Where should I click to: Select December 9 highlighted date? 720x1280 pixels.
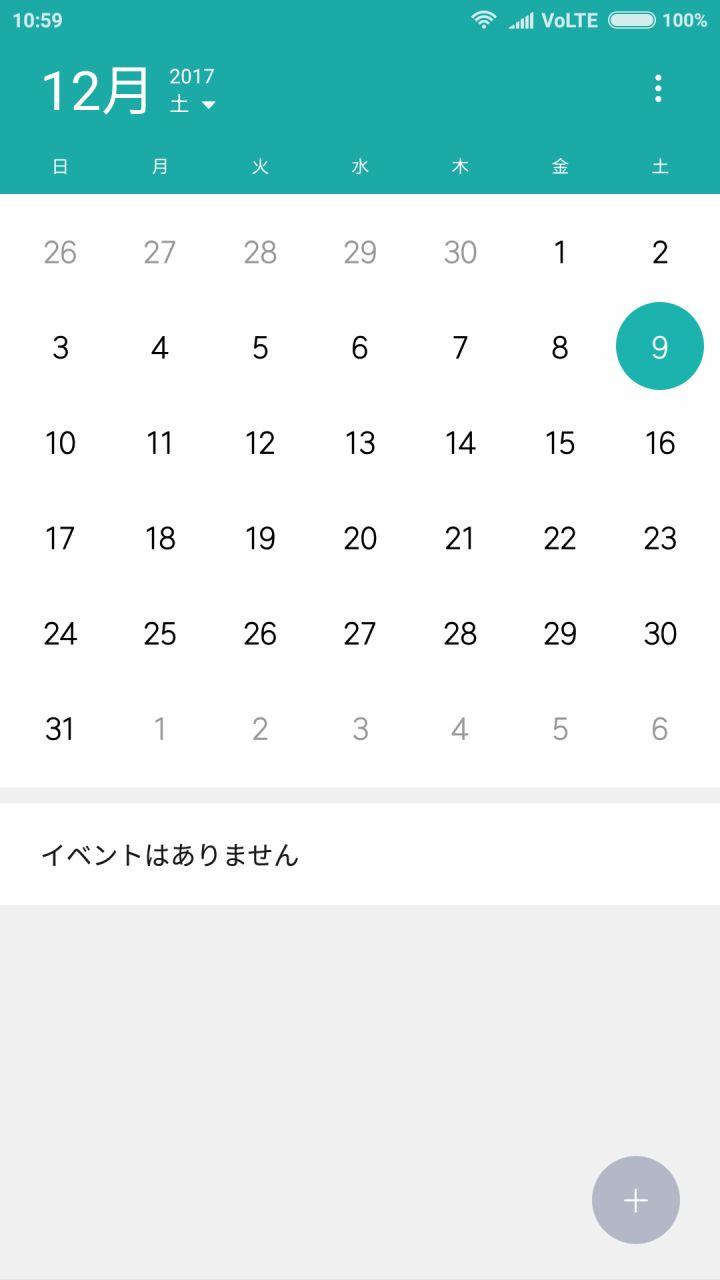point(659,347)
